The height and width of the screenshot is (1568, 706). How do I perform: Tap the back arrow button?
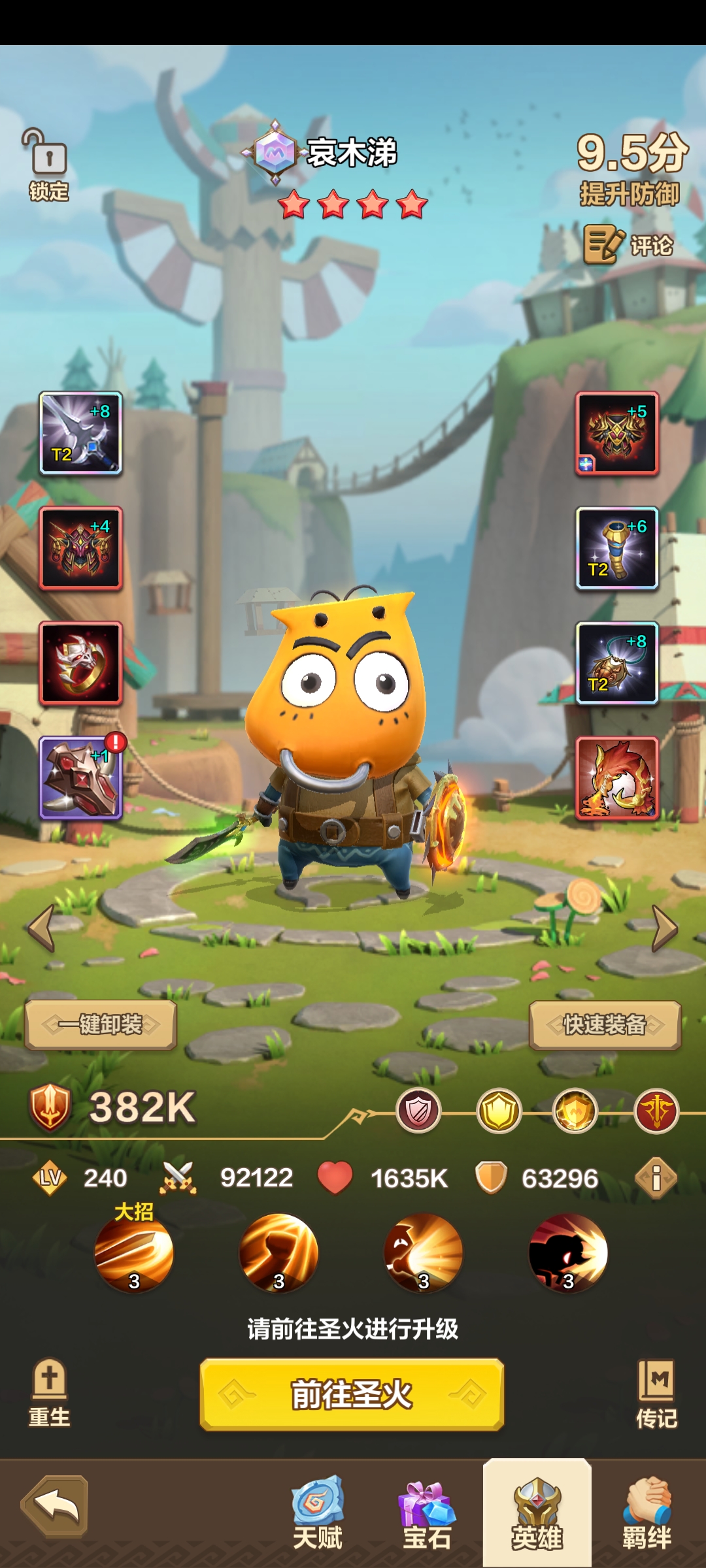[x=55, y=1506]
